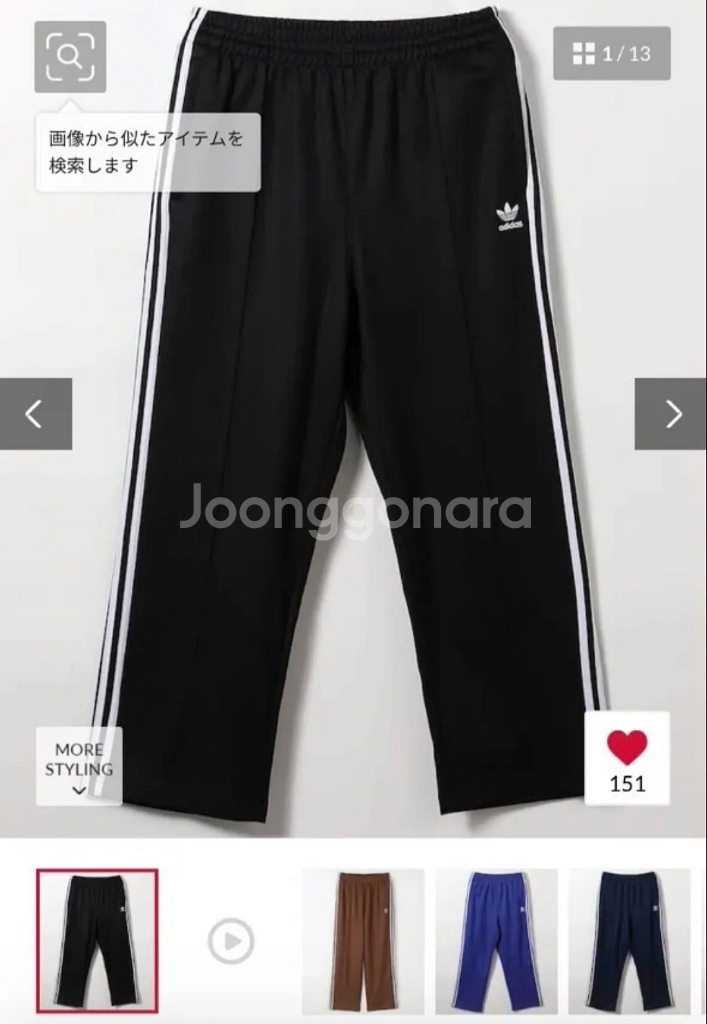Play the product video thumbnail
Image resolution: width=707 pixels, height=1024 pixels.
231,941
